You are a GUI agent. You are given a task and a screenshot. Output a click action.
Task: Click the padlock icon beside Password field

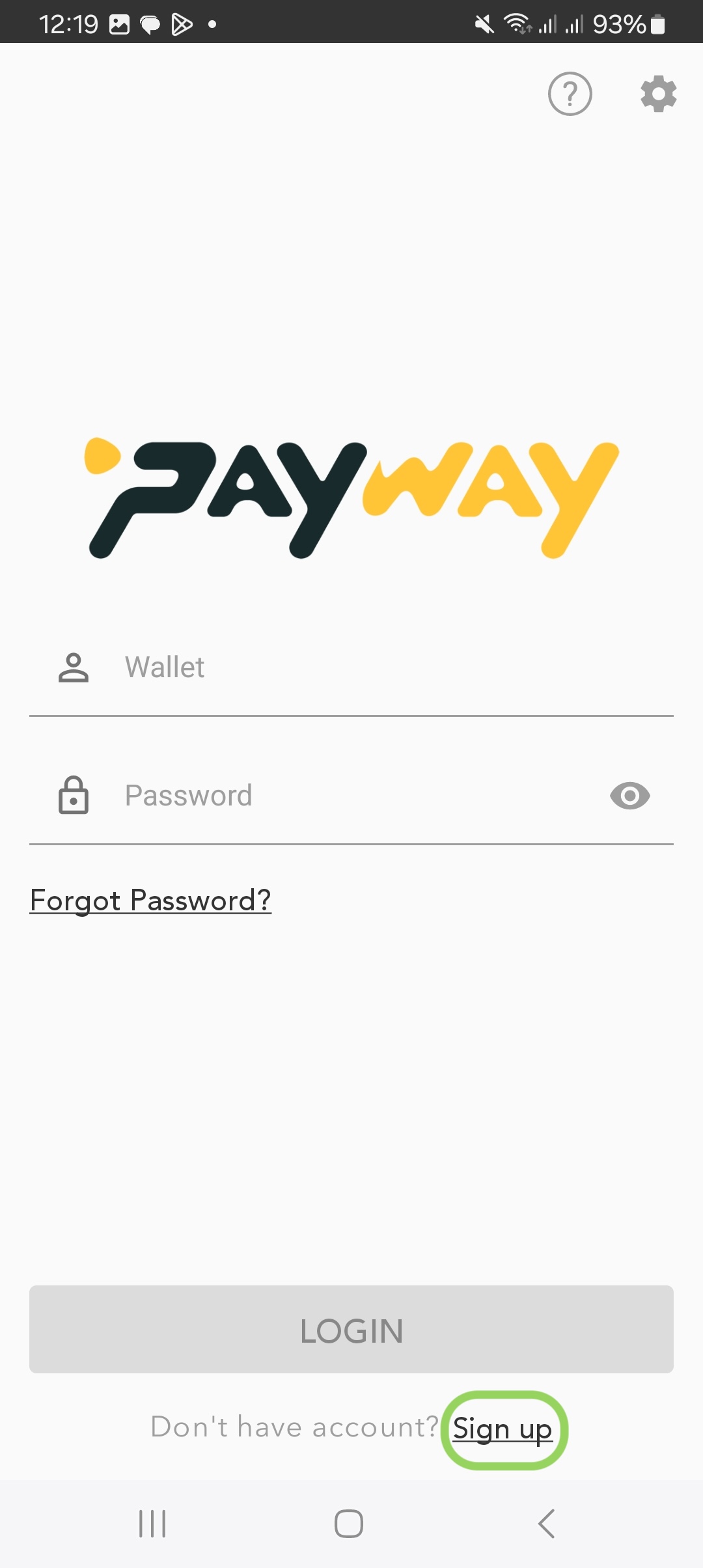(72, 795)
